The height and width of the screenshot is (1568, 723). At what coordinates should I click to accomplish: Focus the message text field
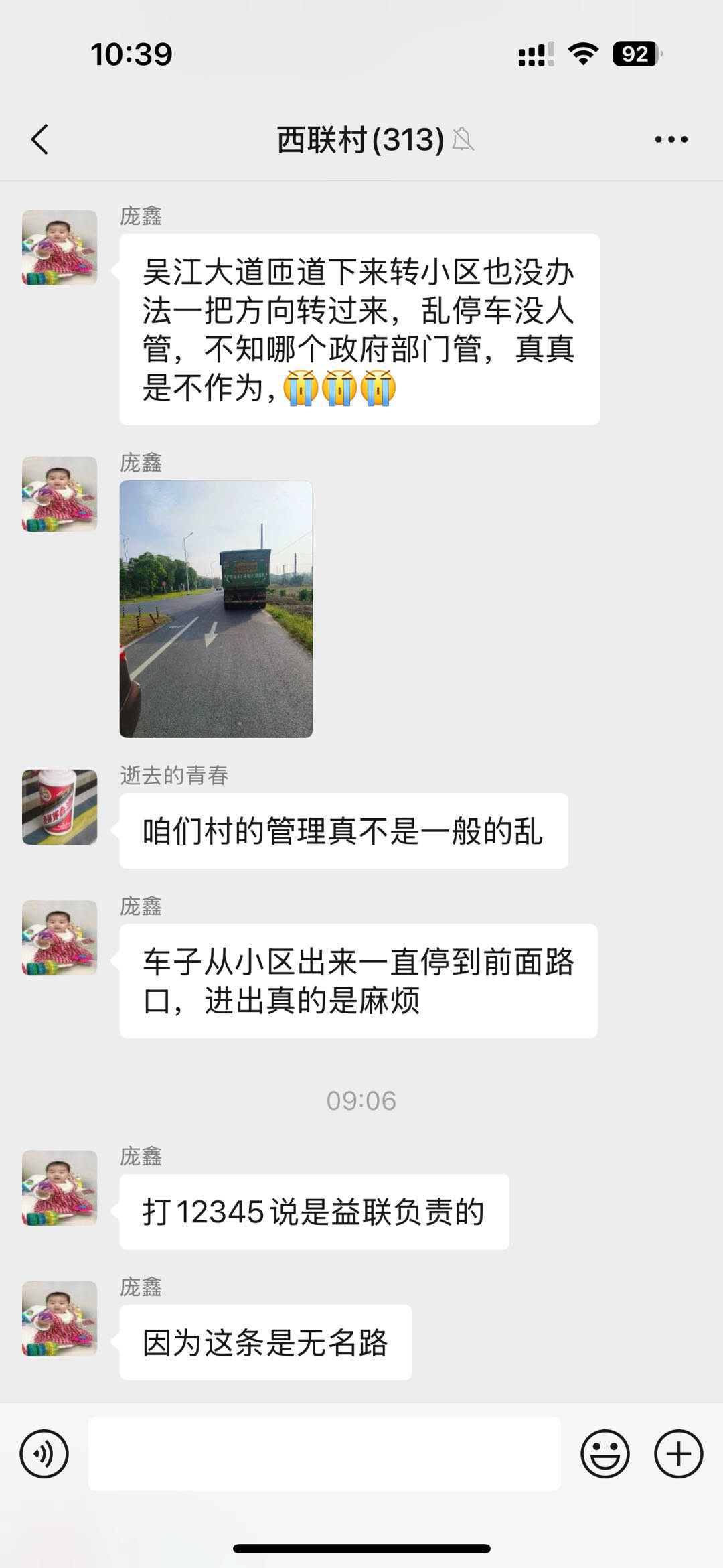324,1453
